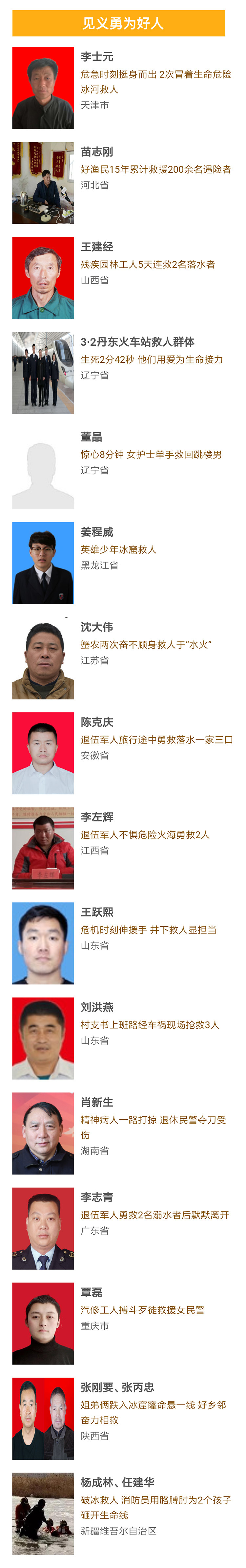Tap the 刘洪燕 entry

tap(97, 1006)
